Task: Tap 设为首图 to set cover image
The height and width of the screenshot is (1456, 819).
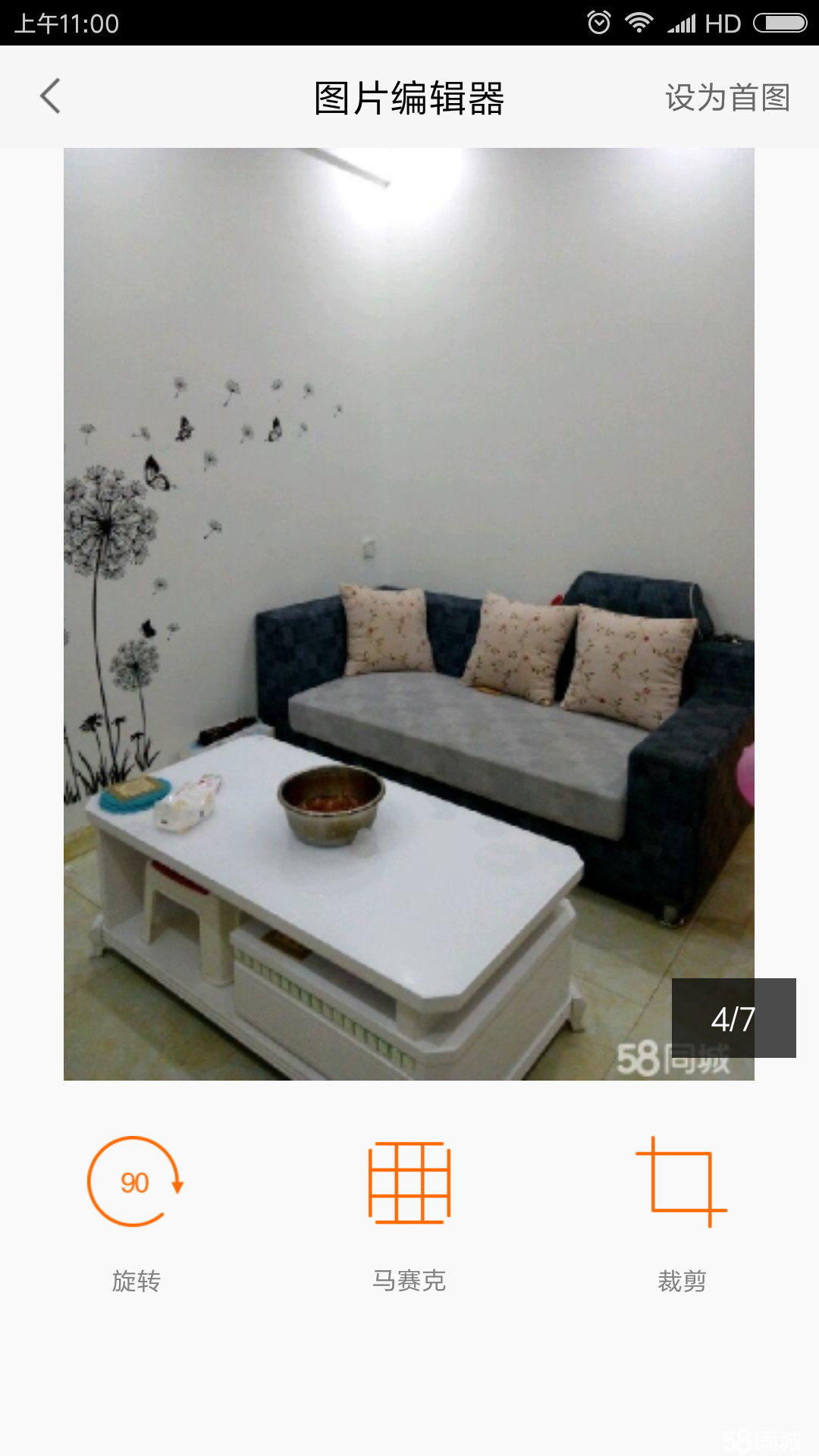Action: [727, 98]
